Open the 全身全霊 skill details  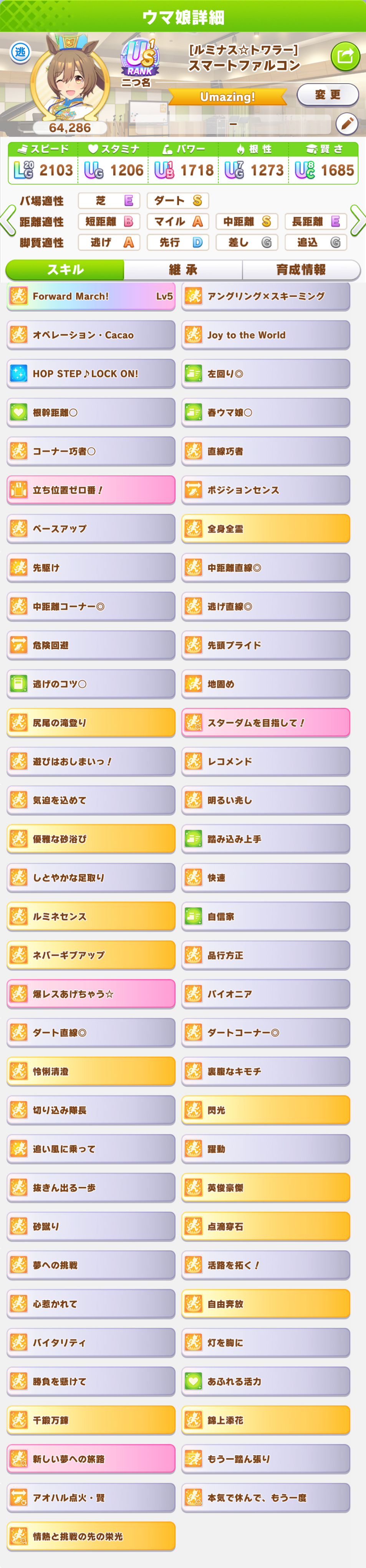click(x=265, y=529)
